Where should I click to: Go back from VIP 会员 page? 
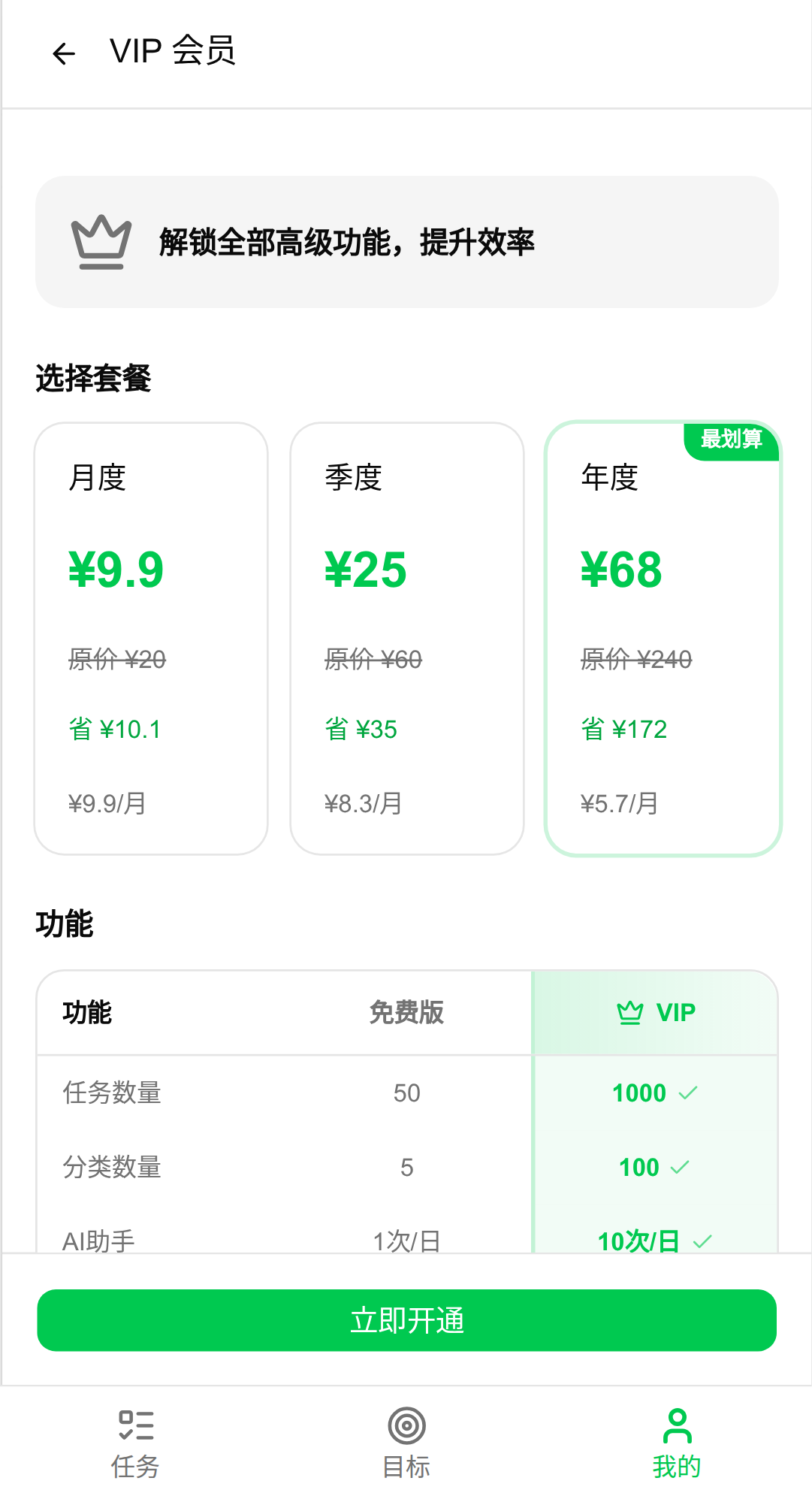(64, 53)
